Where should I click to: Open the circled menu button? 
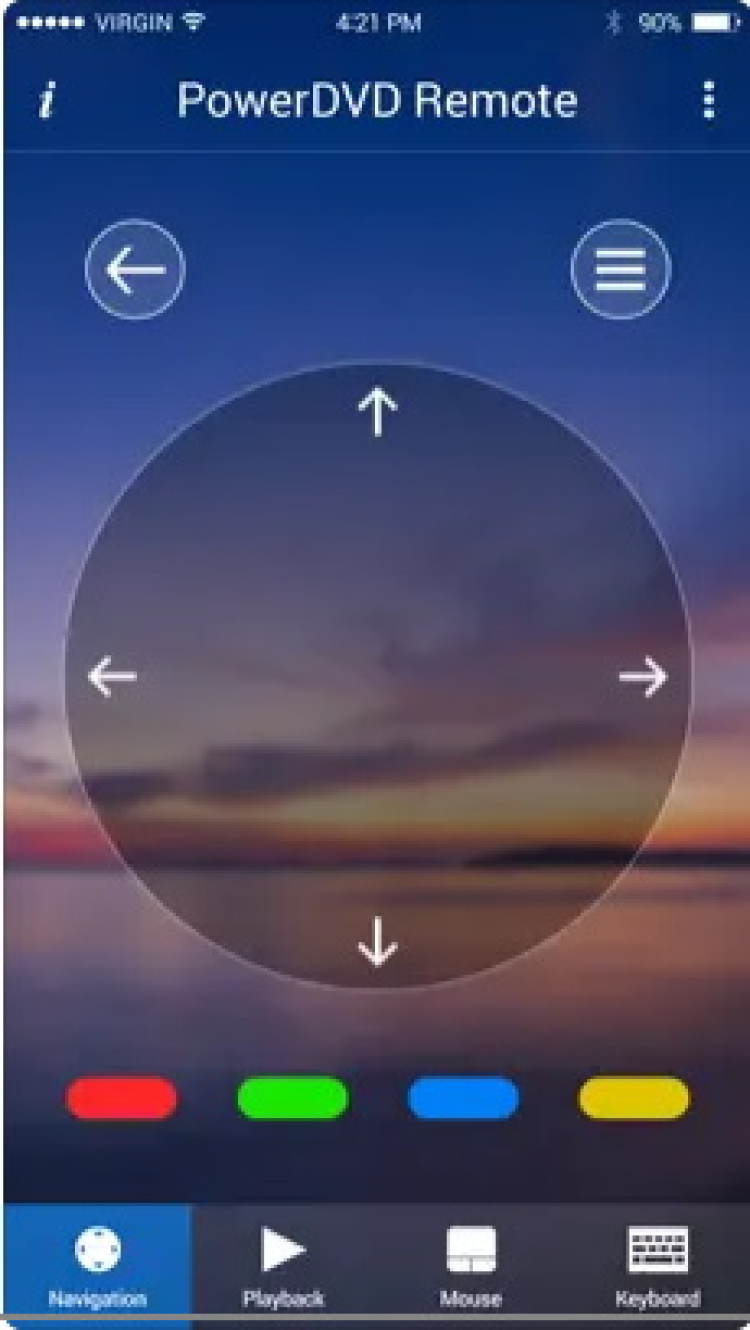[x=620, y=270]
